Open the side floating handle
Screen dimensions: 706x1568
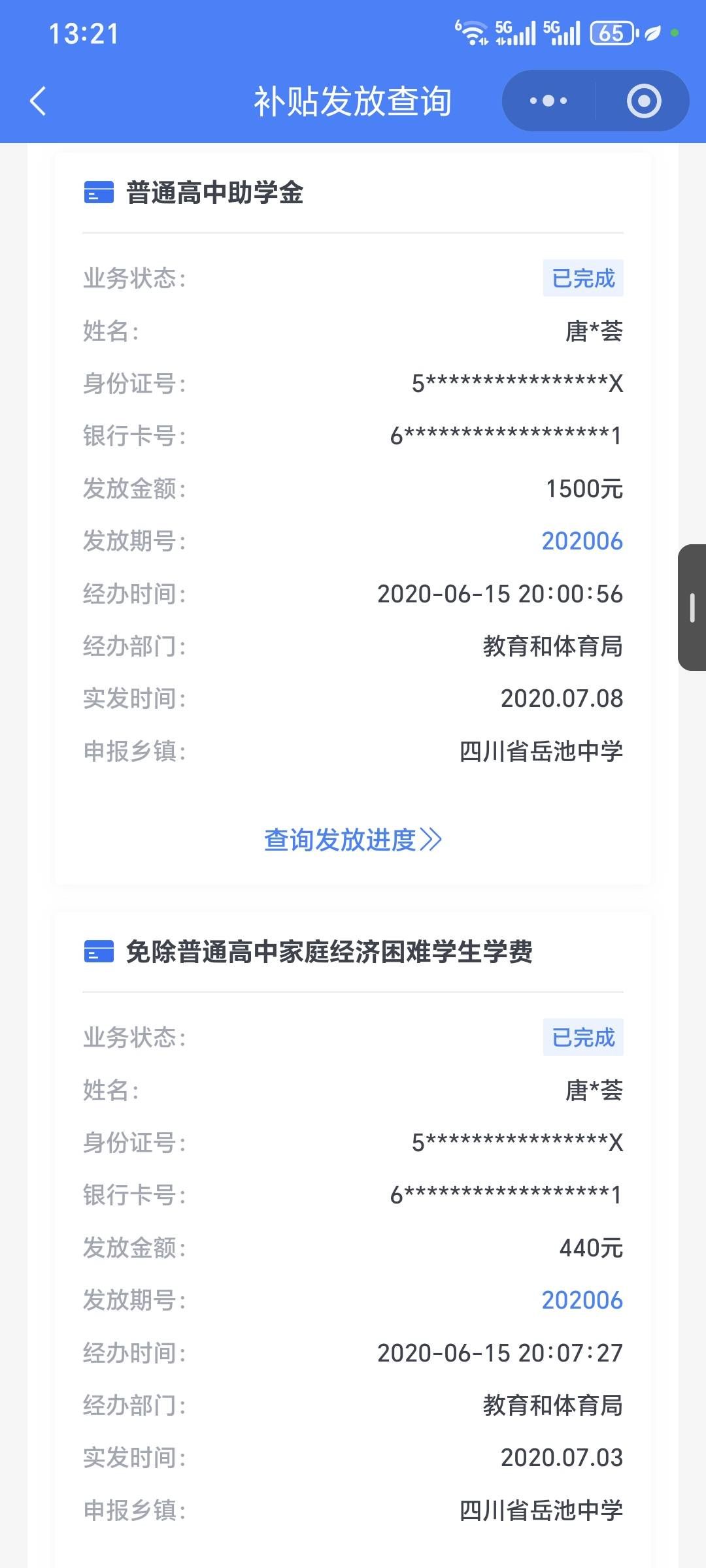click(x=692, y=608)
